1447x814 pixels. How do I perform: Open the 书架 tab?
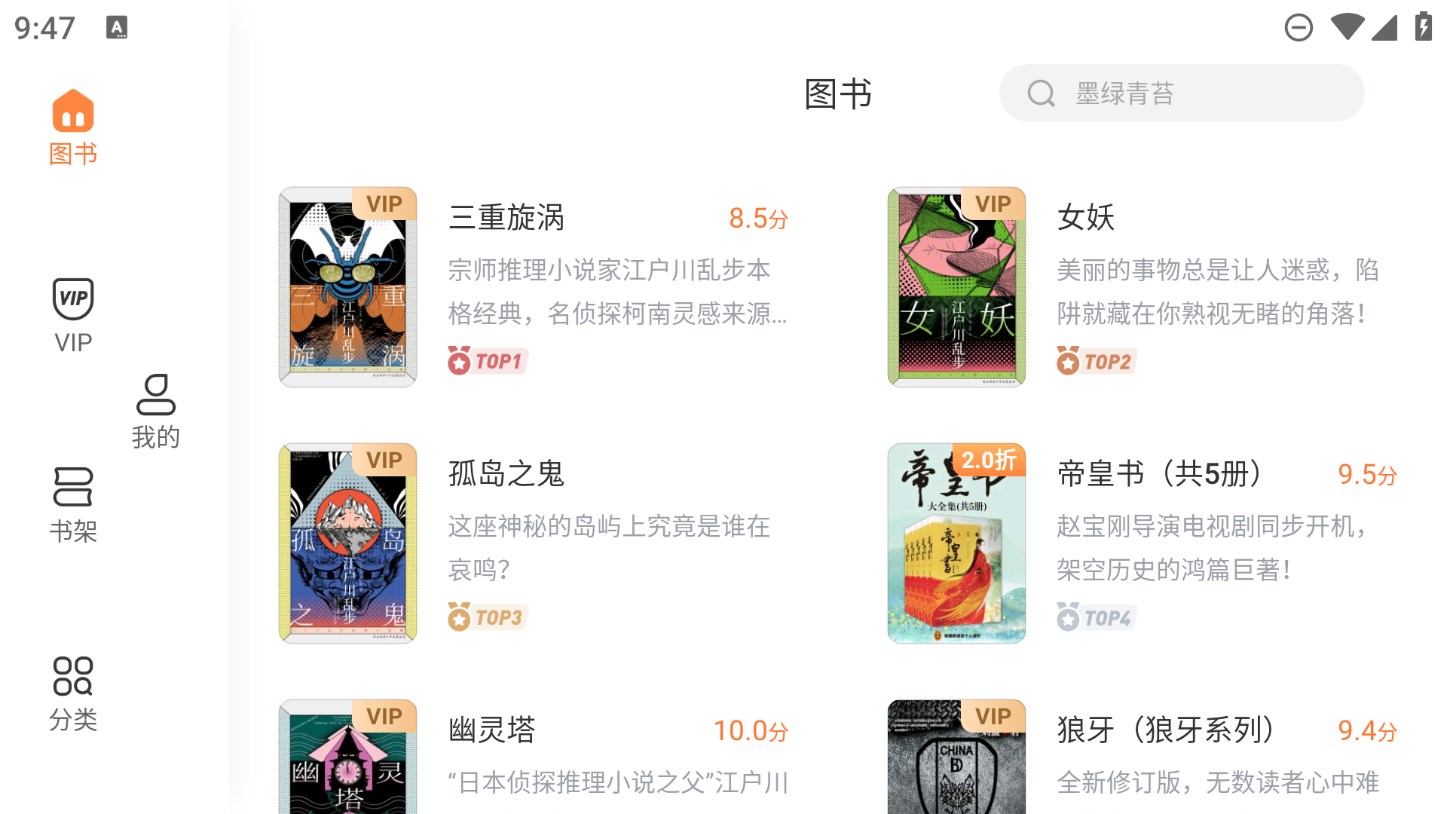tap(73, 505)
